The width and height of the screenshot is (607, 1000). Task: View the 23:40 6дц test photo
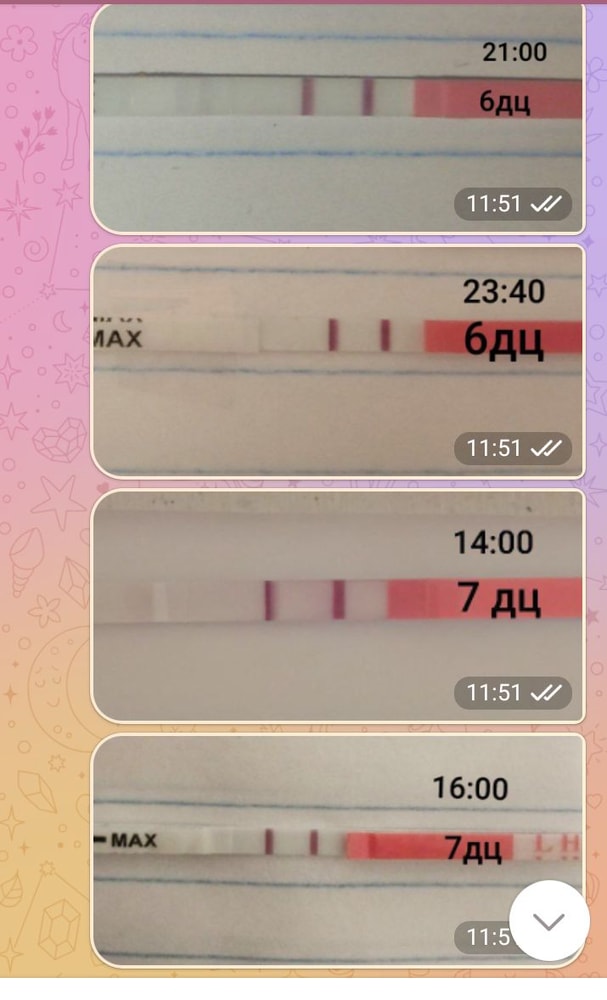(x=337, y=360)
